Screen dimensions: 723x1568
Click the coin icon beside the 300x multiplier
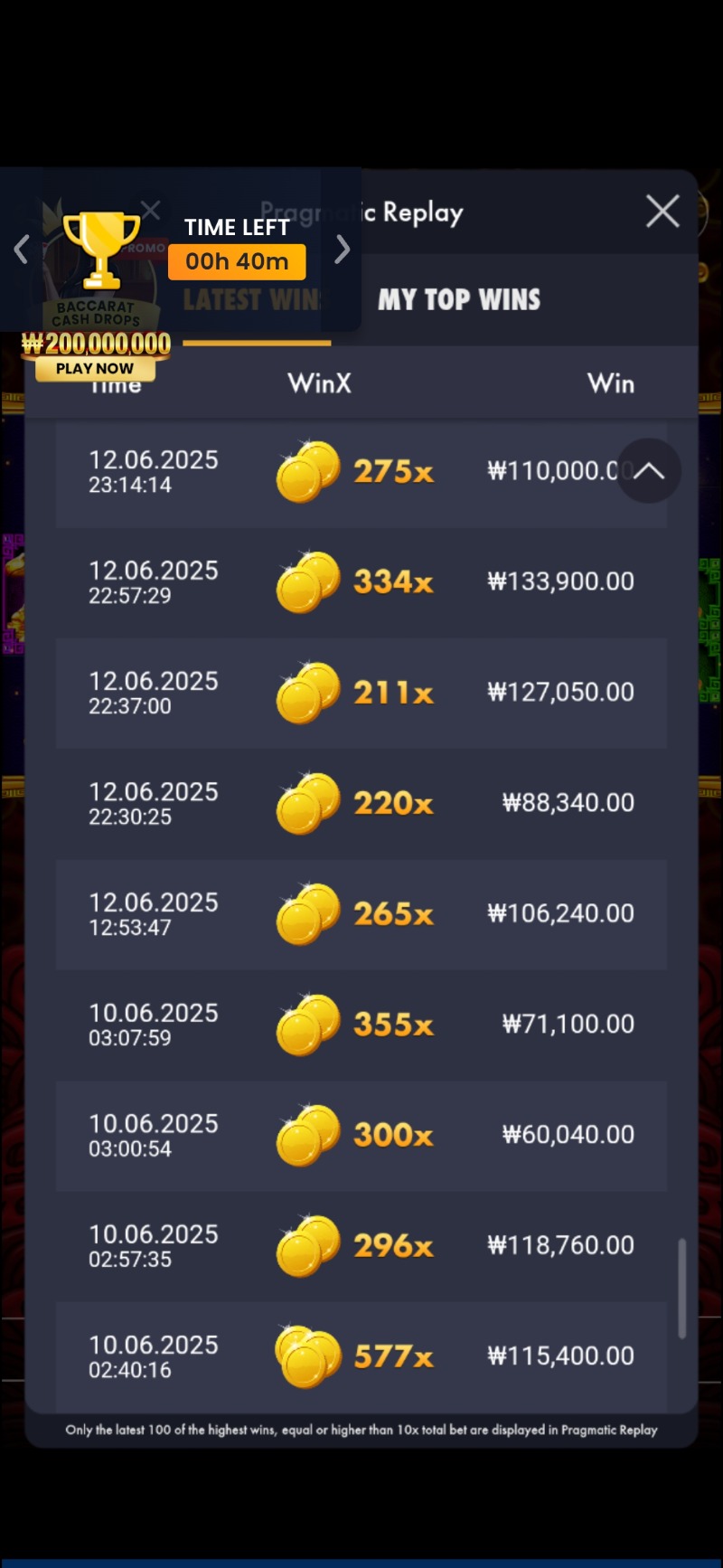(x=307, y=1135)
